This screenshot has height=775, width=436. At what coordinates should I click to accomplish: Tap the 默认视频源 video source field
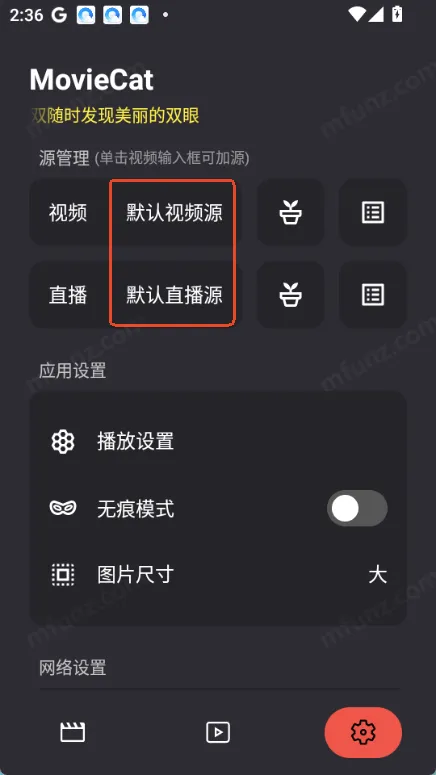[174, 213]
